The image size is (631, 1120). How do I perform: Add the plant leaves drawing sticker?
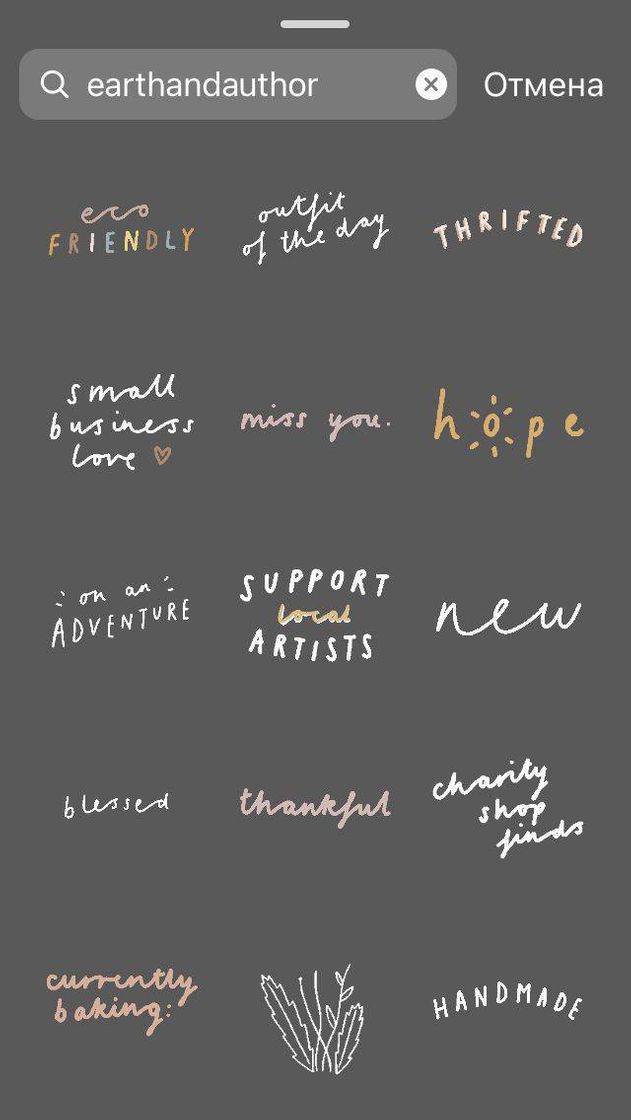tap(312, 1018)
